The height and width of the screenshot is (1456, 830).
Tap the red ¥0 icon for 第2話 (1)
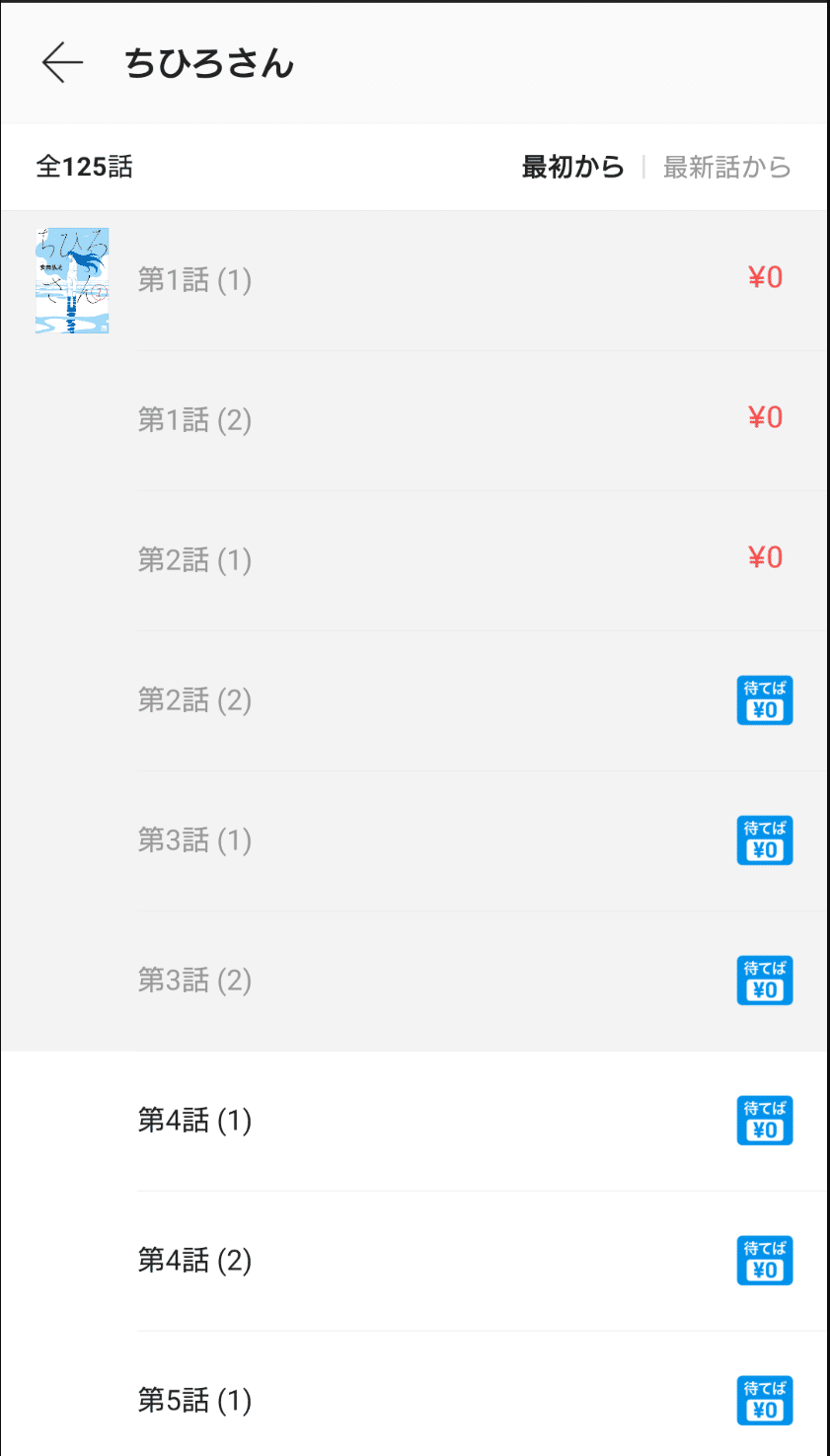pyautogui.click(x=764, y=559)
